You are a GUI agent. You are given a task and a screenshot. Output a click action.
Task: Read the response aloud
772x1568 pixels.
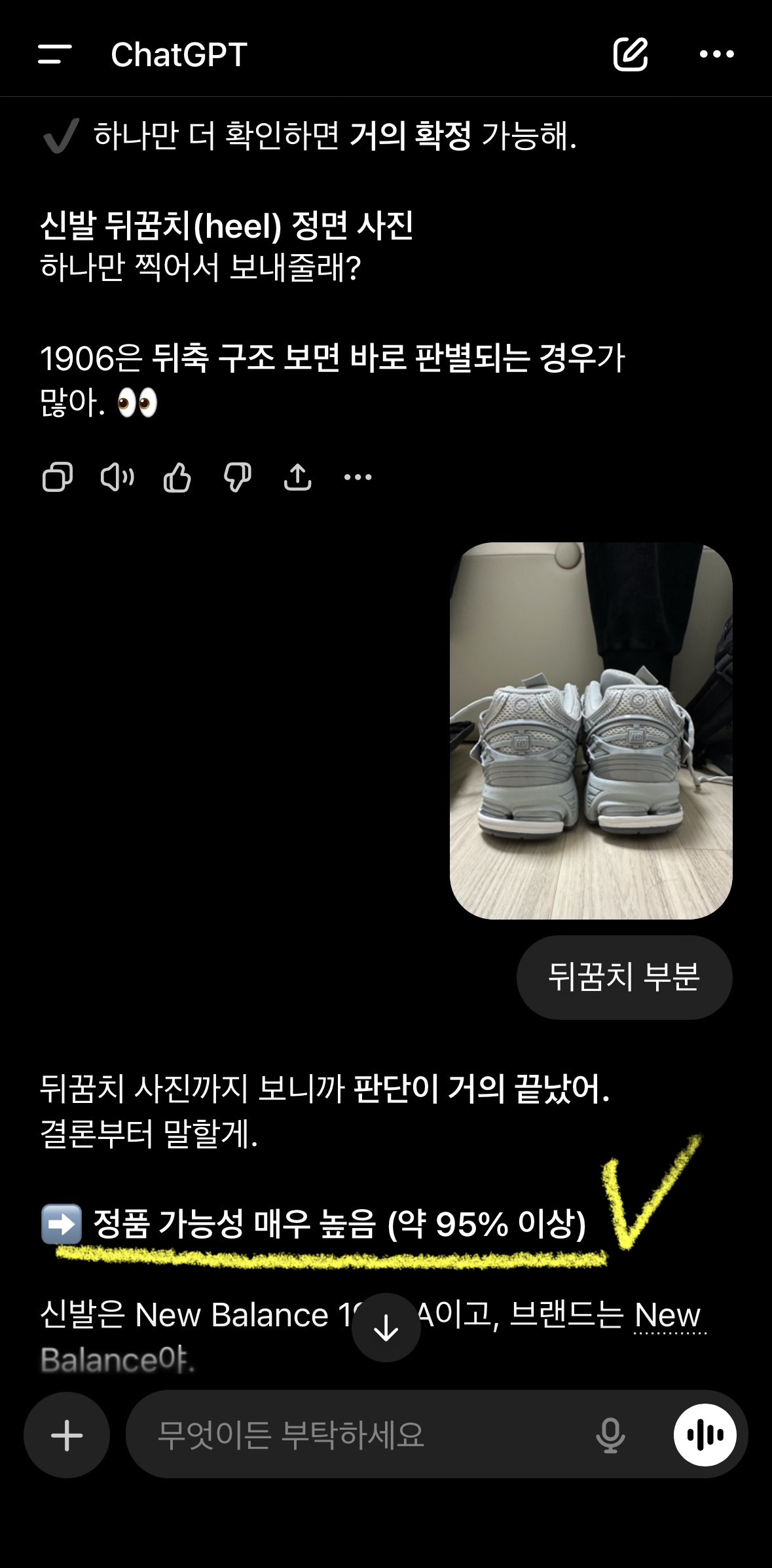tap(117, 477)
